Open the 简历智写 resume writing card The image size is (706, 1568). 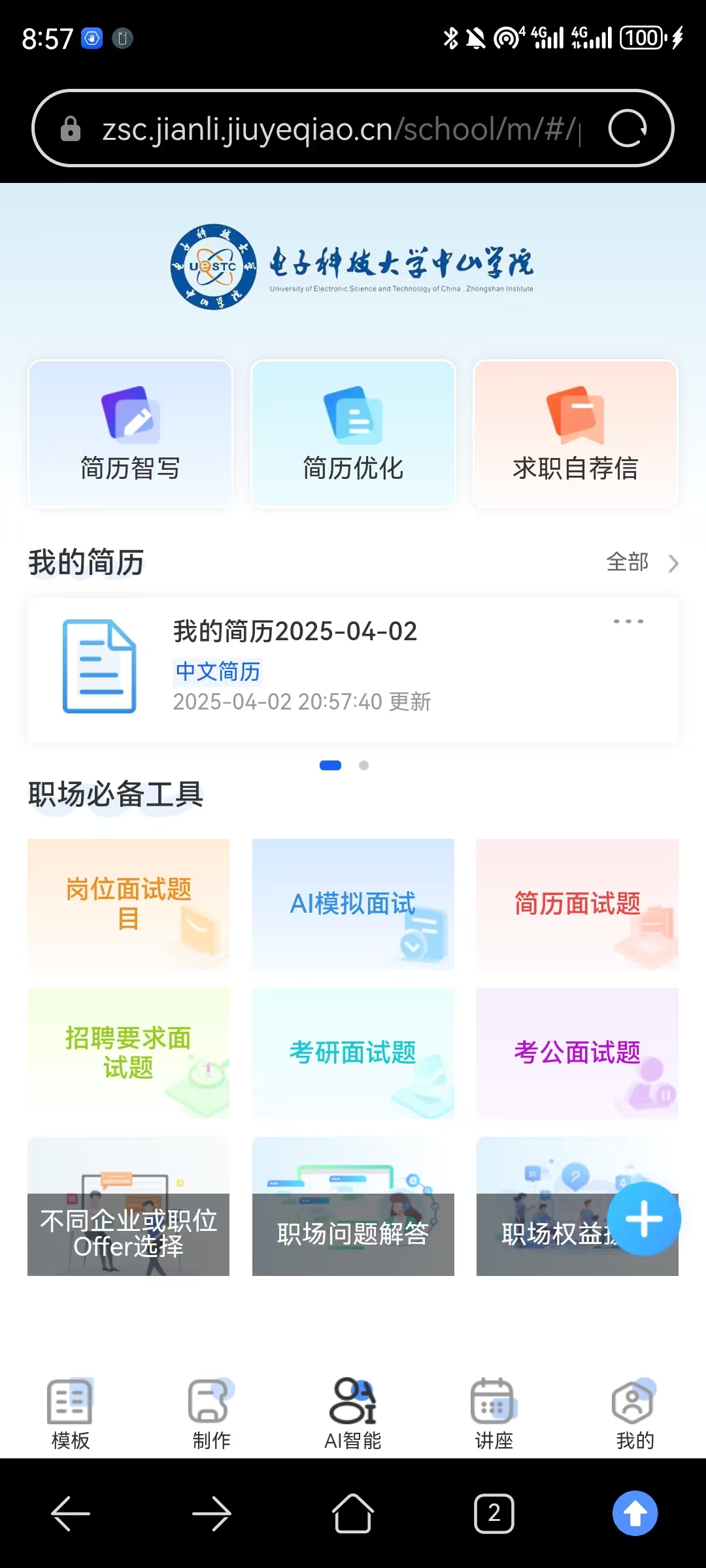pos(130,434)
